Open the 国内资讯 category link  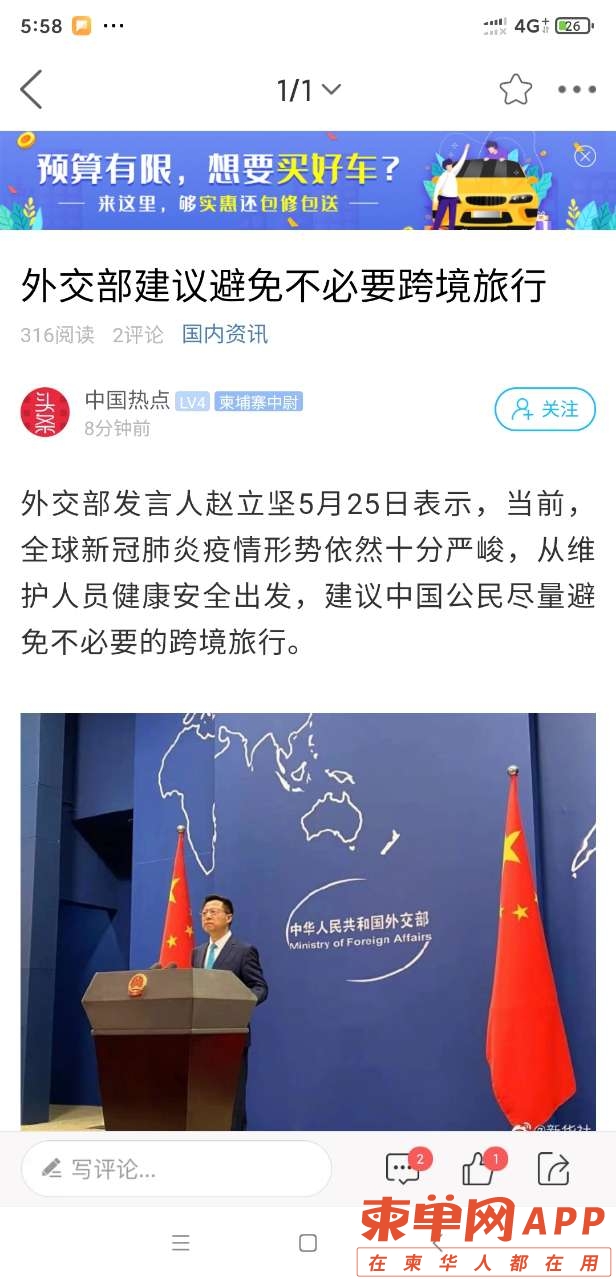pyautogui.click(x=225, y=334)
